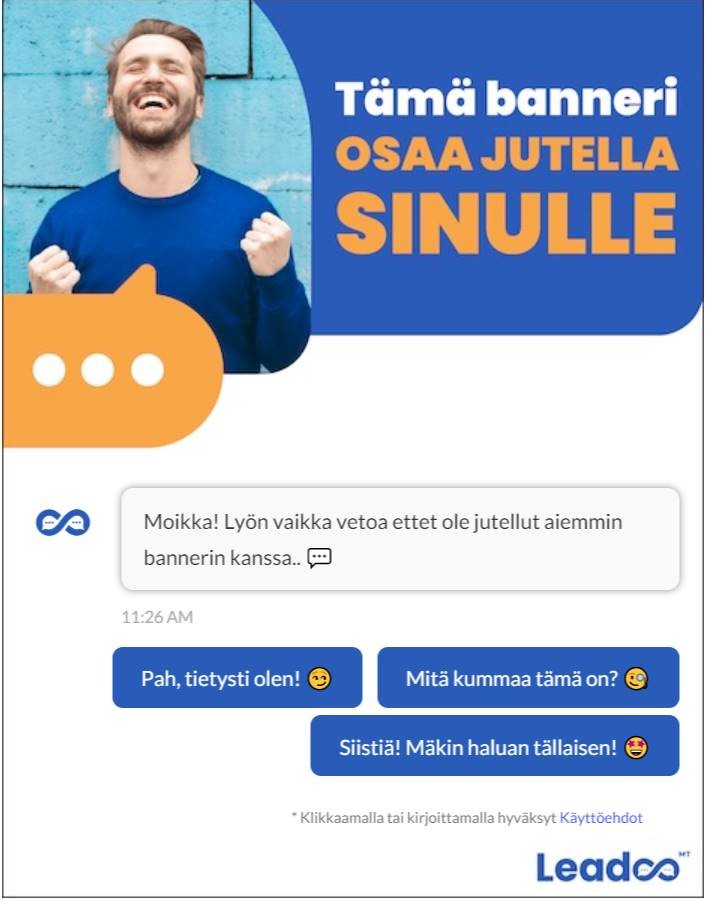Reply with "Pah, tietysti olen!"
The width and height of the screenshot is (707, 900).
point(237,678)
